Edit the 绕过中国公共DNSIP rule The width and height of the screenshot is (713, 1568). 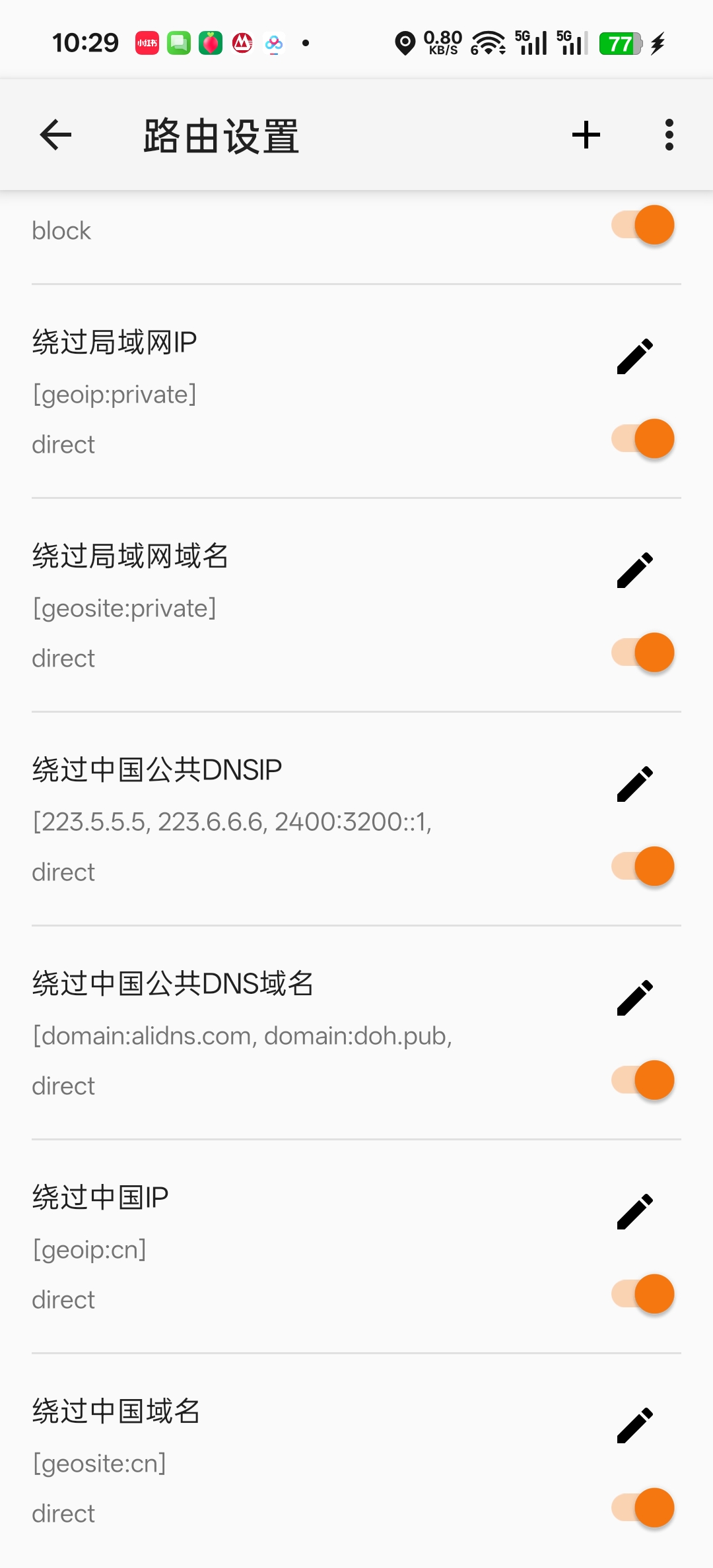635,785
